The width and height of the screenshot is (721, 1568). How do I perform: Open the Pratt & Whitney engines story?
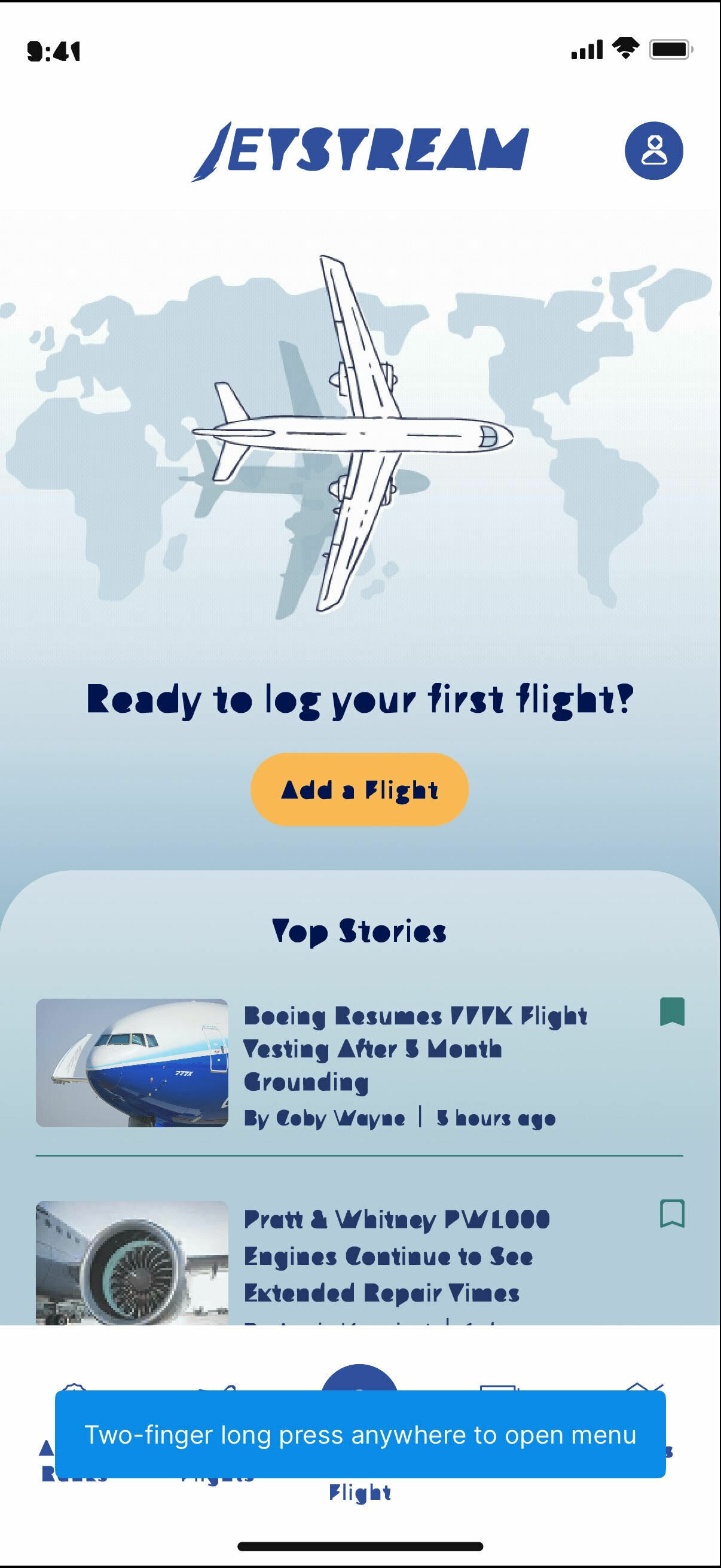(396, 1256)
